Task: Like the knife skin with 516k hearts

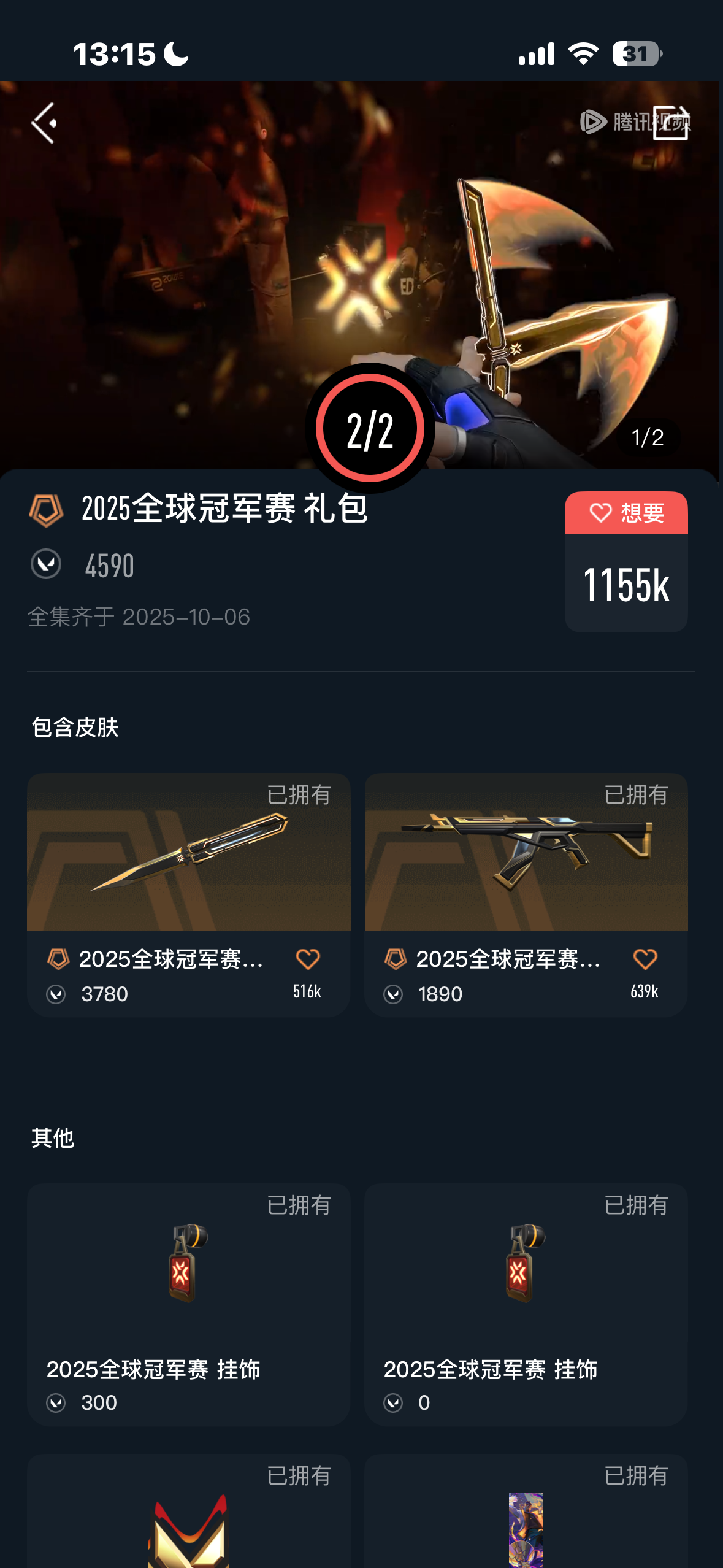Action: pos(307,959)
